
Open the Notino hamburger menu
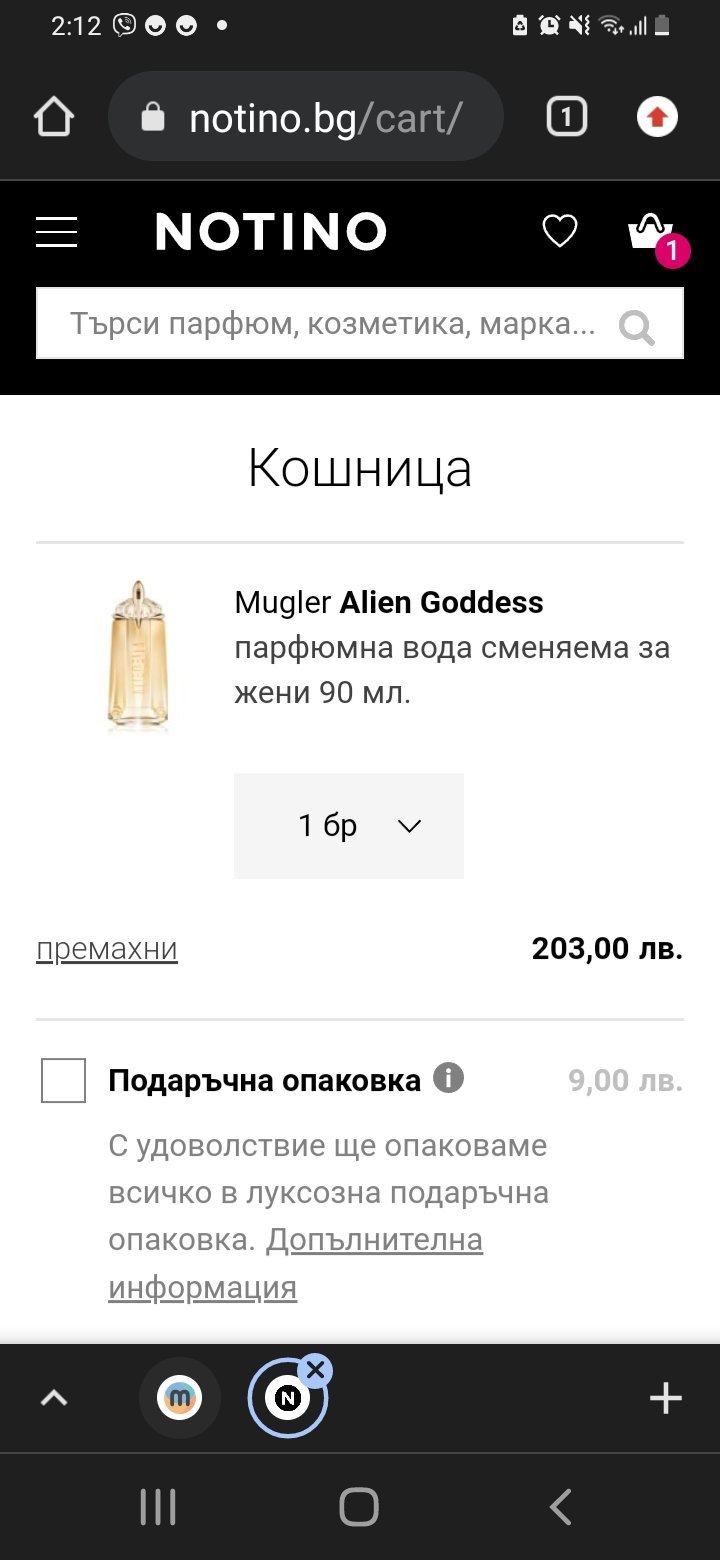pos(56,232)
